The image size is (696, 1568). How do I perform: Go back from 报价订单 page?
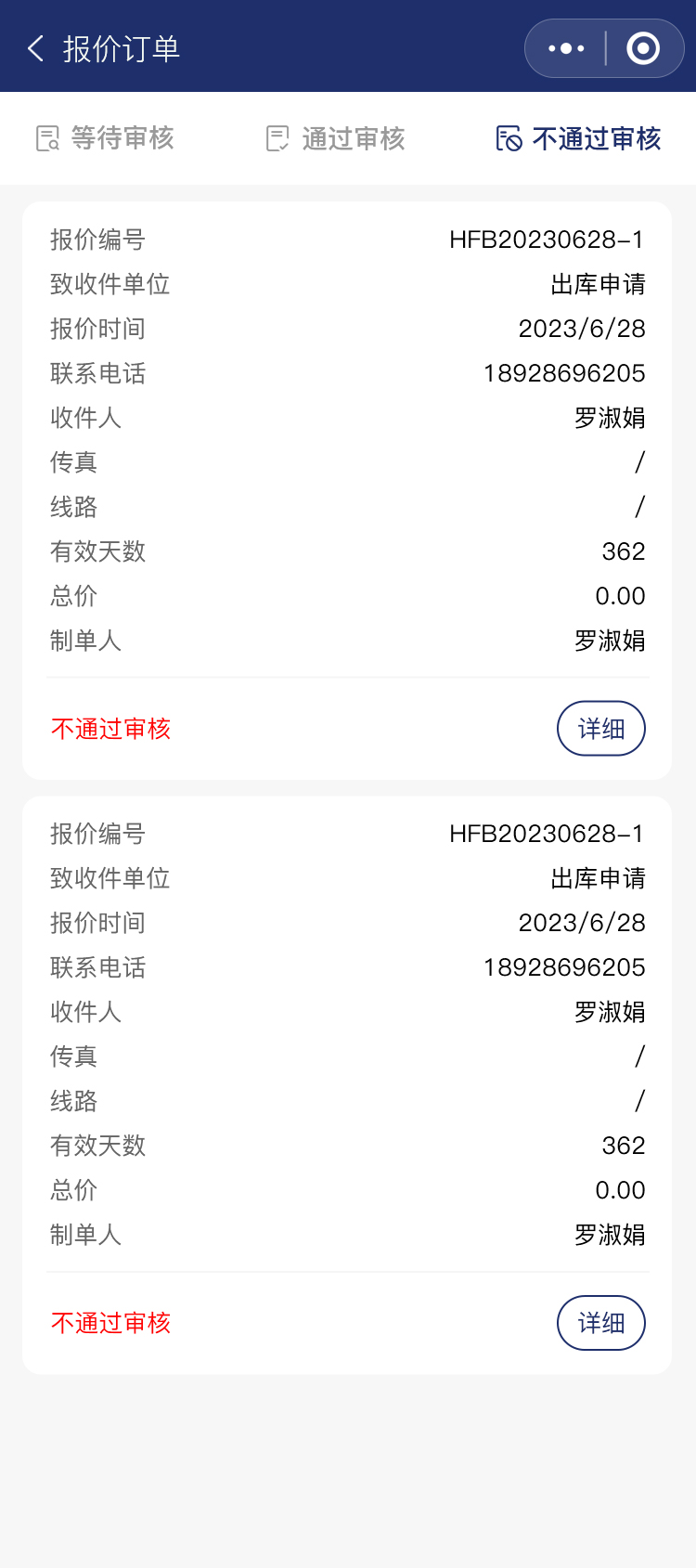(x=36, y=48)
